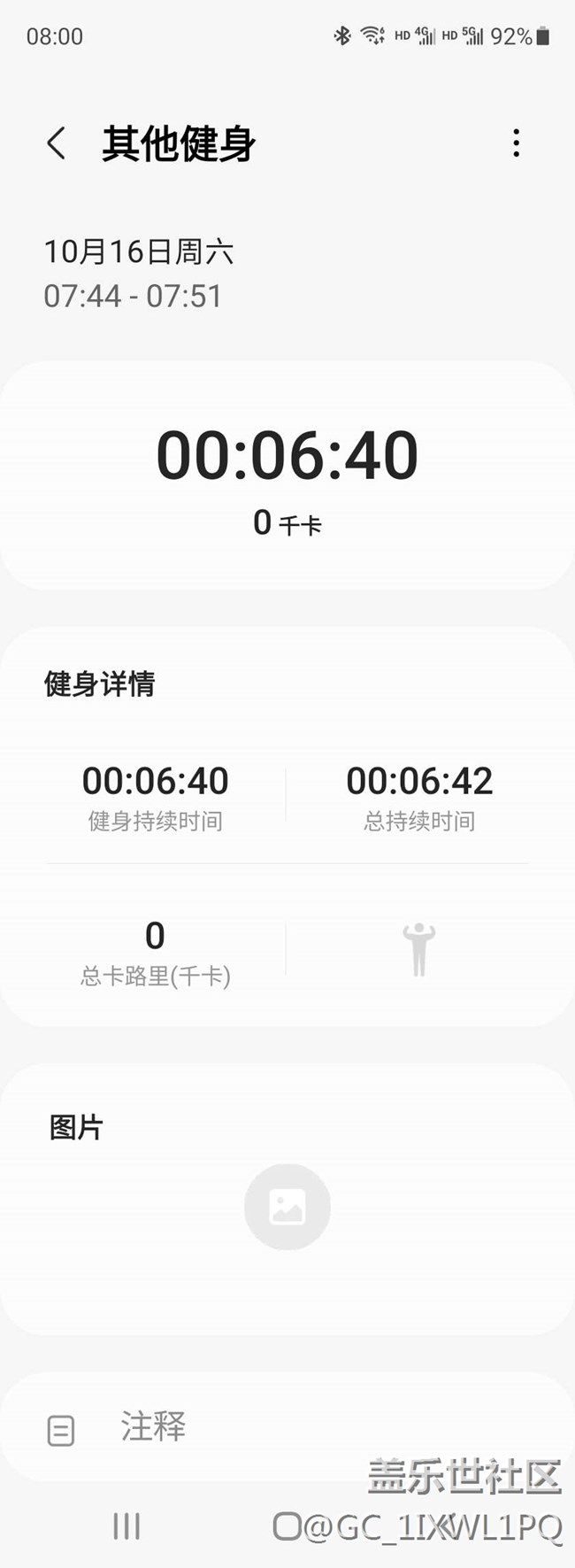Open recent apps from navigation bar

(126, 1526)
